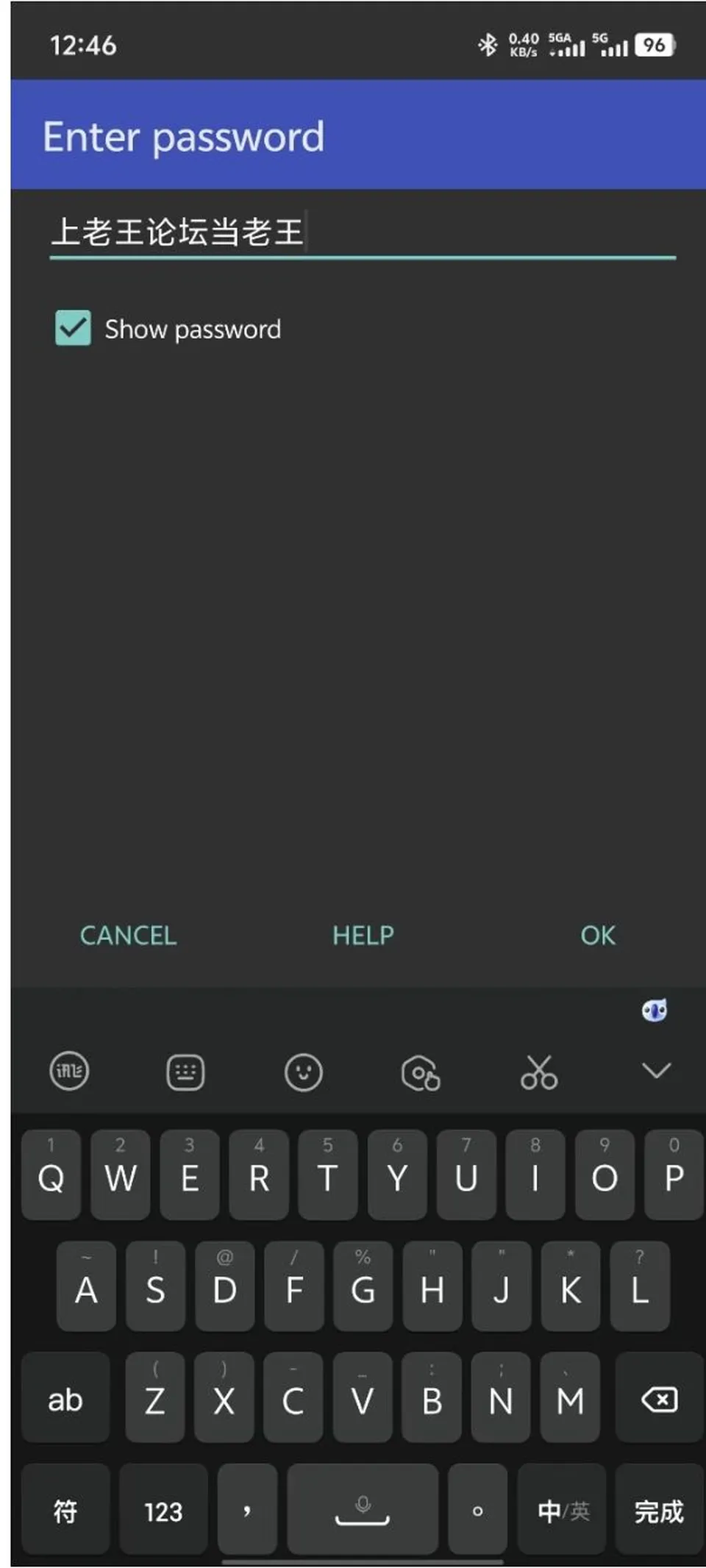Viewport: 706px width, 1568px height.
Task: Open the keyboard layout switcher icon
Action: click(x=185, y=1072)
